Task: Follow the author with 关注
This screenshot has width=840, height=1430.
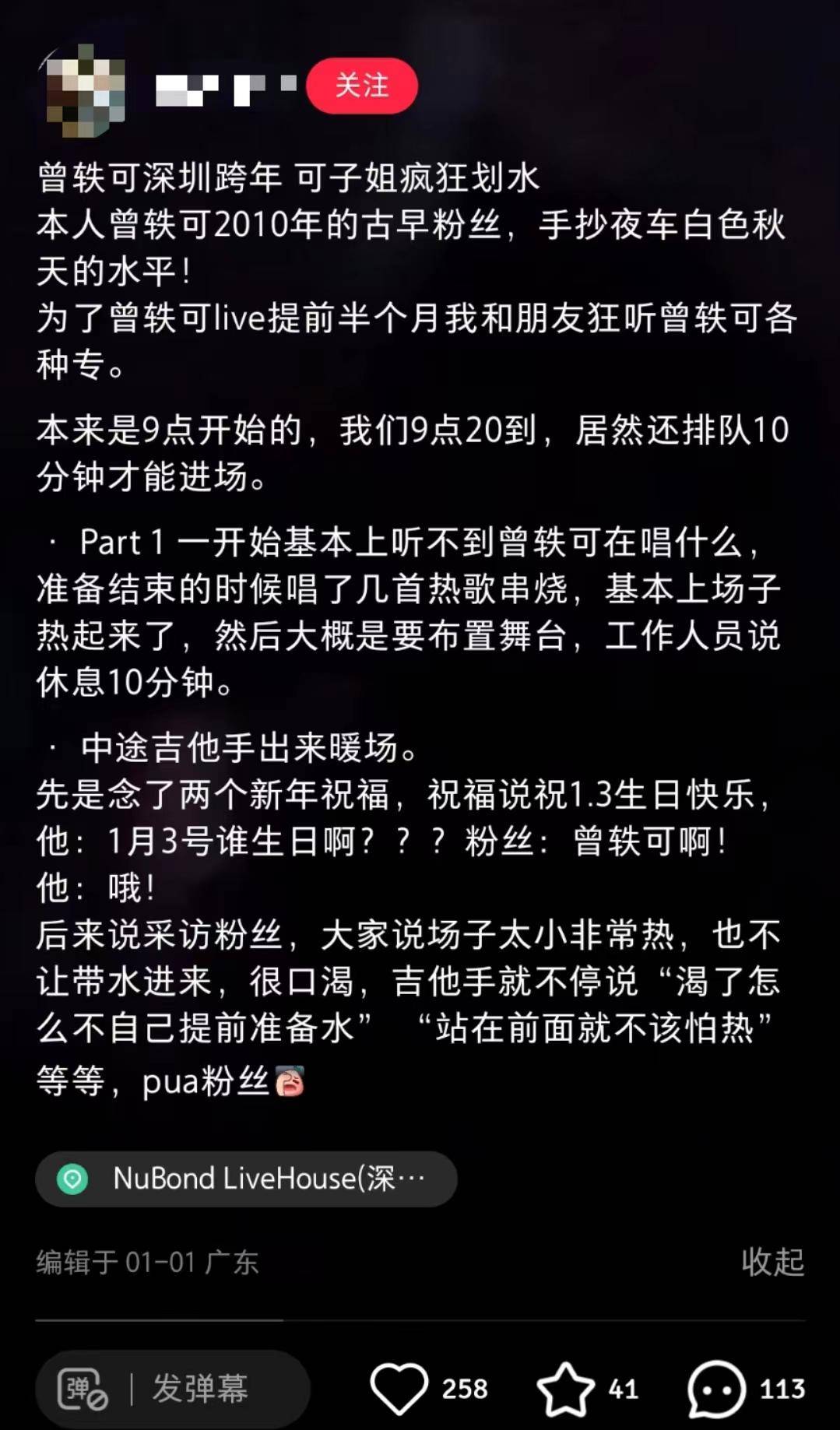Action: coord(361,86)
